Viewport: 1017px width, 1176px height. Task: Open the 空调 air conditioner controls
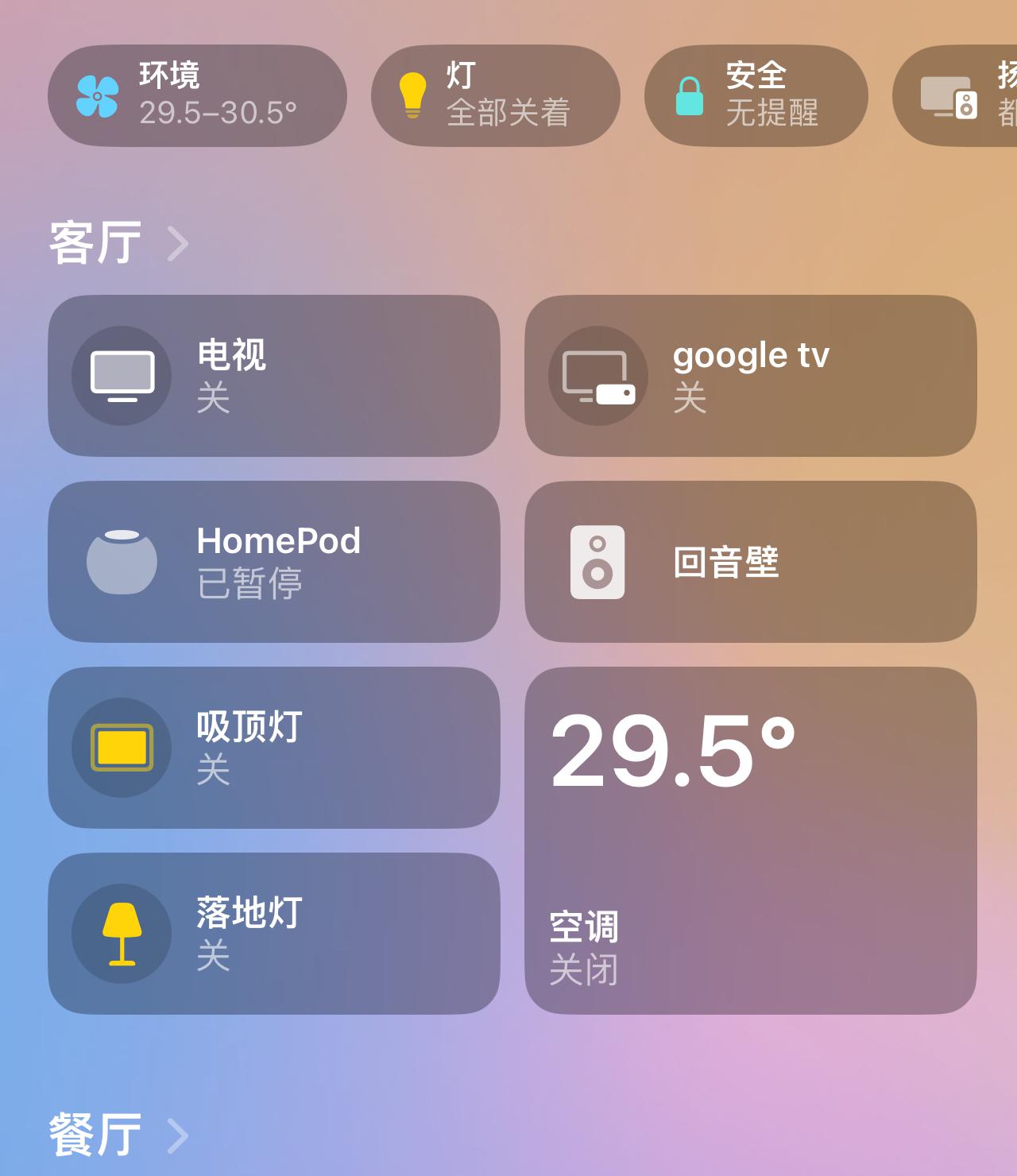click(x=750, y=841)
